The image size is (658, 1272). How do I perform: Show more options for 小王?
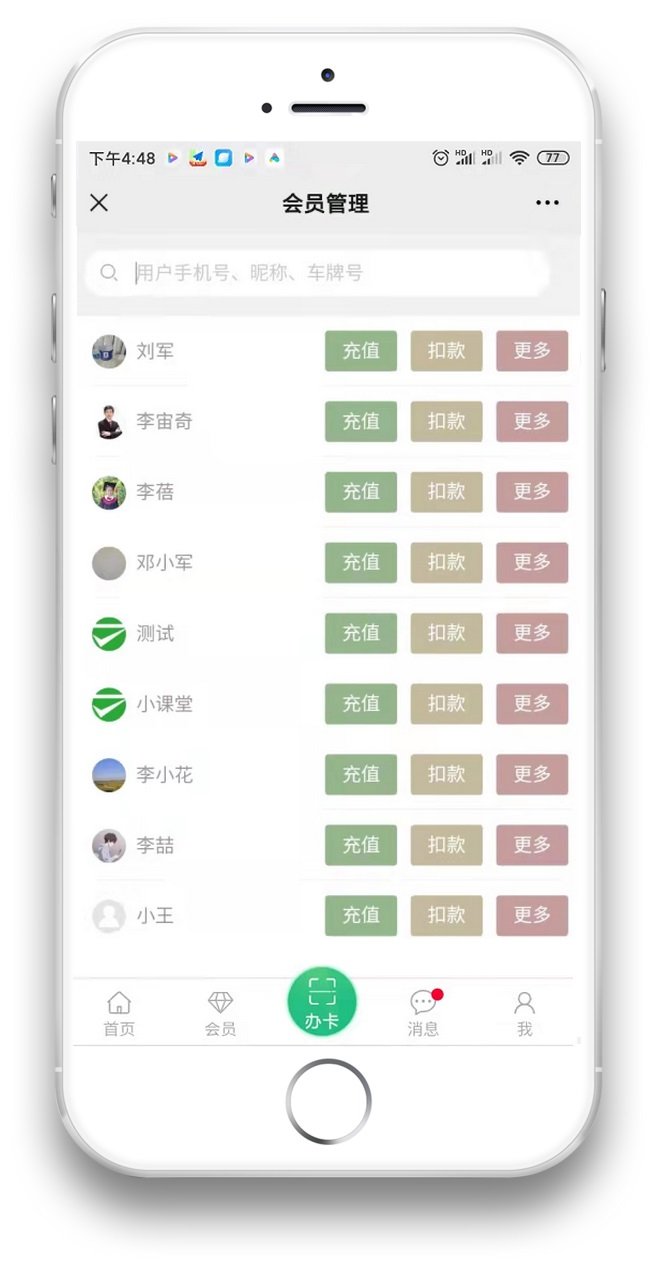pyautogui.click(x=532, y=915)
